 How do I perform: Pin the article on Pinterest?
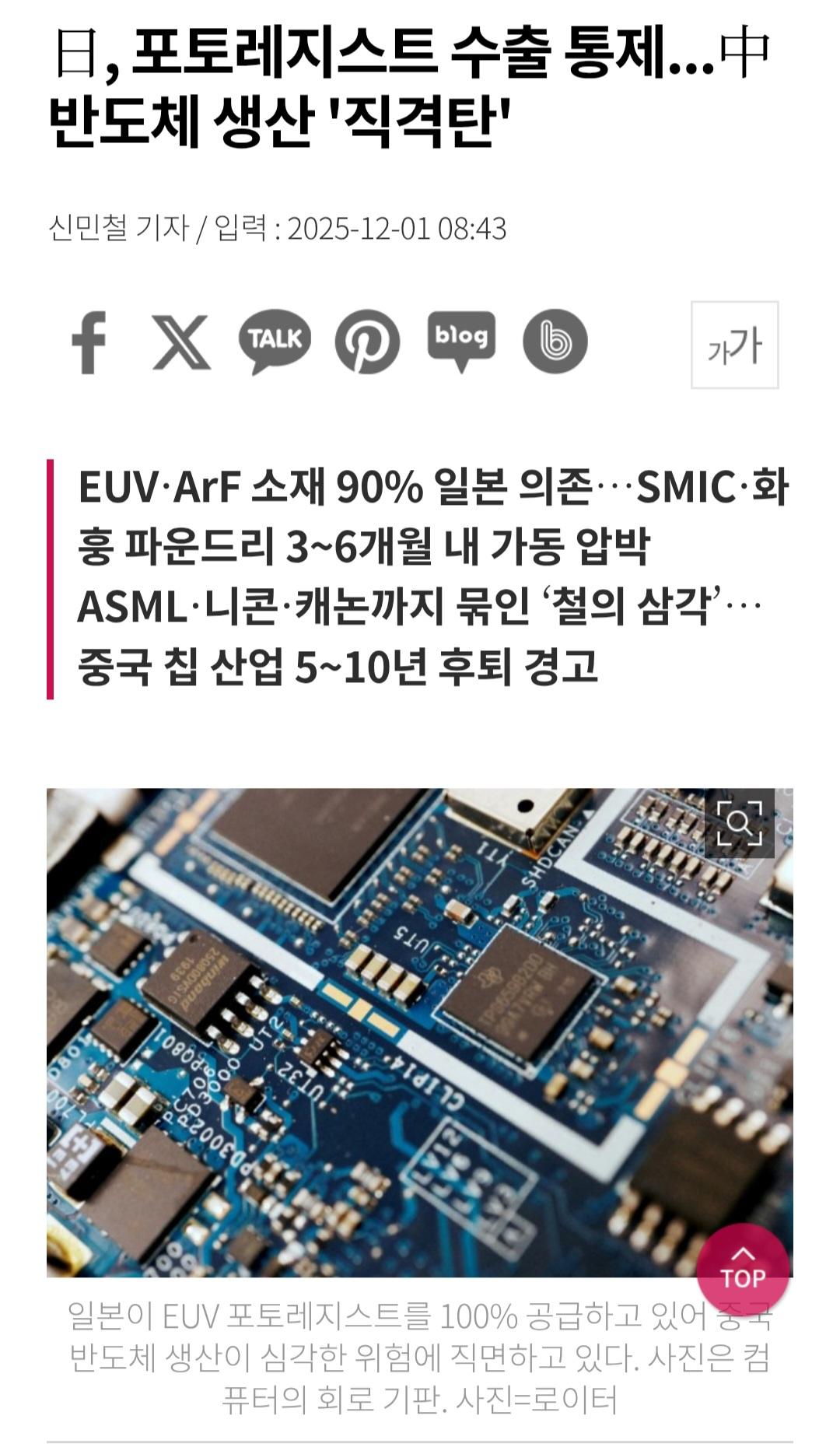pyautogui.click(x=367, y=342)
